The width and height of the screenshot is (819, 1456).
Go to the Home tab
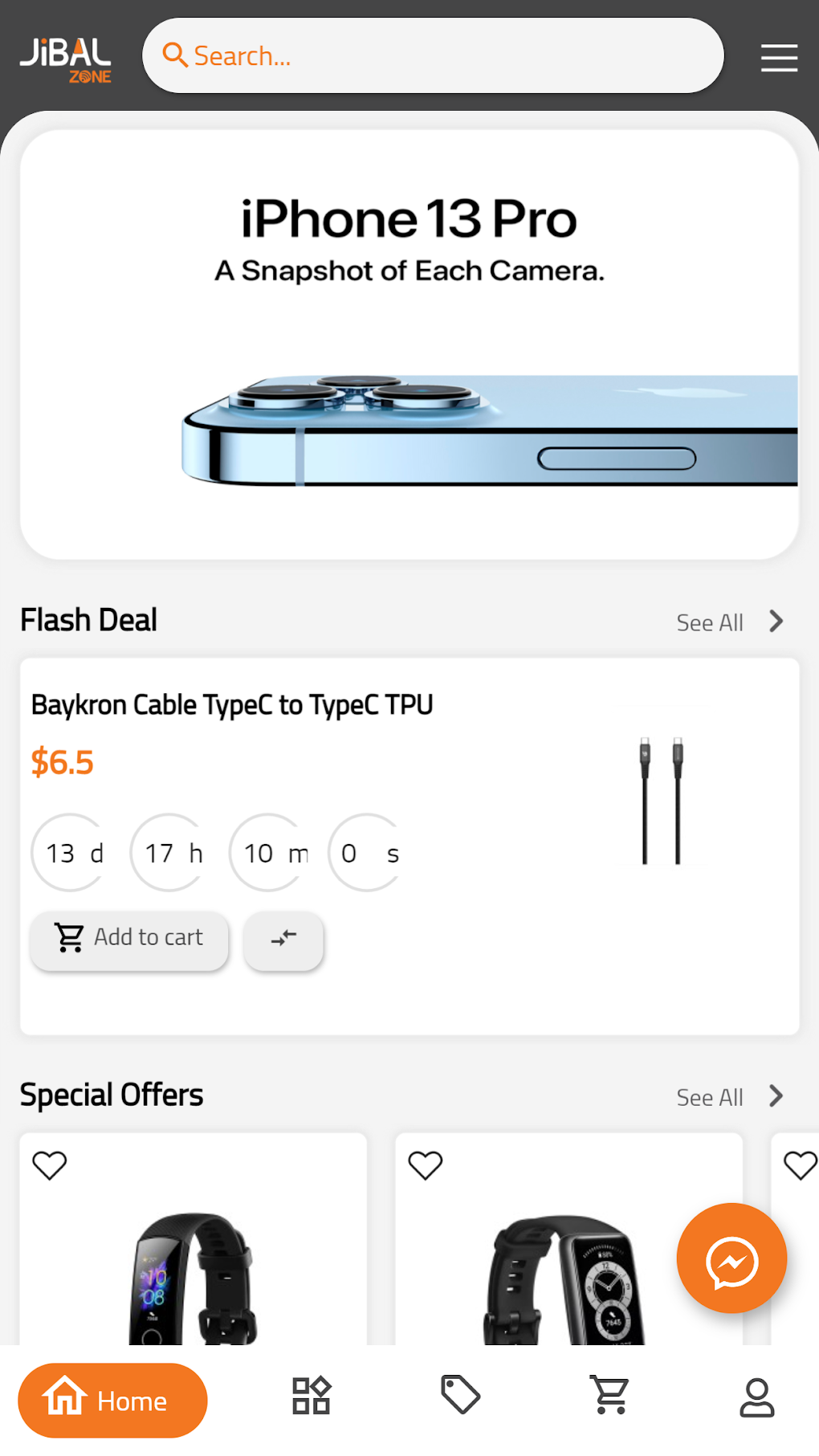(112, 1400)
